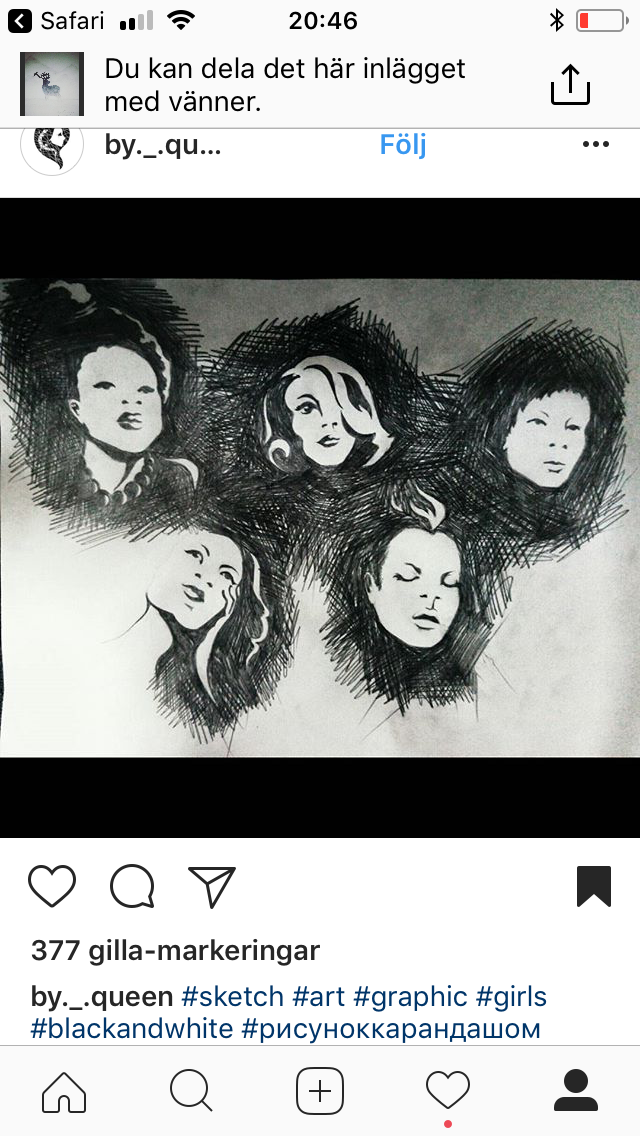Open the Activity heart tab
The image size is (640, 1136).
tap(447, 1090)
